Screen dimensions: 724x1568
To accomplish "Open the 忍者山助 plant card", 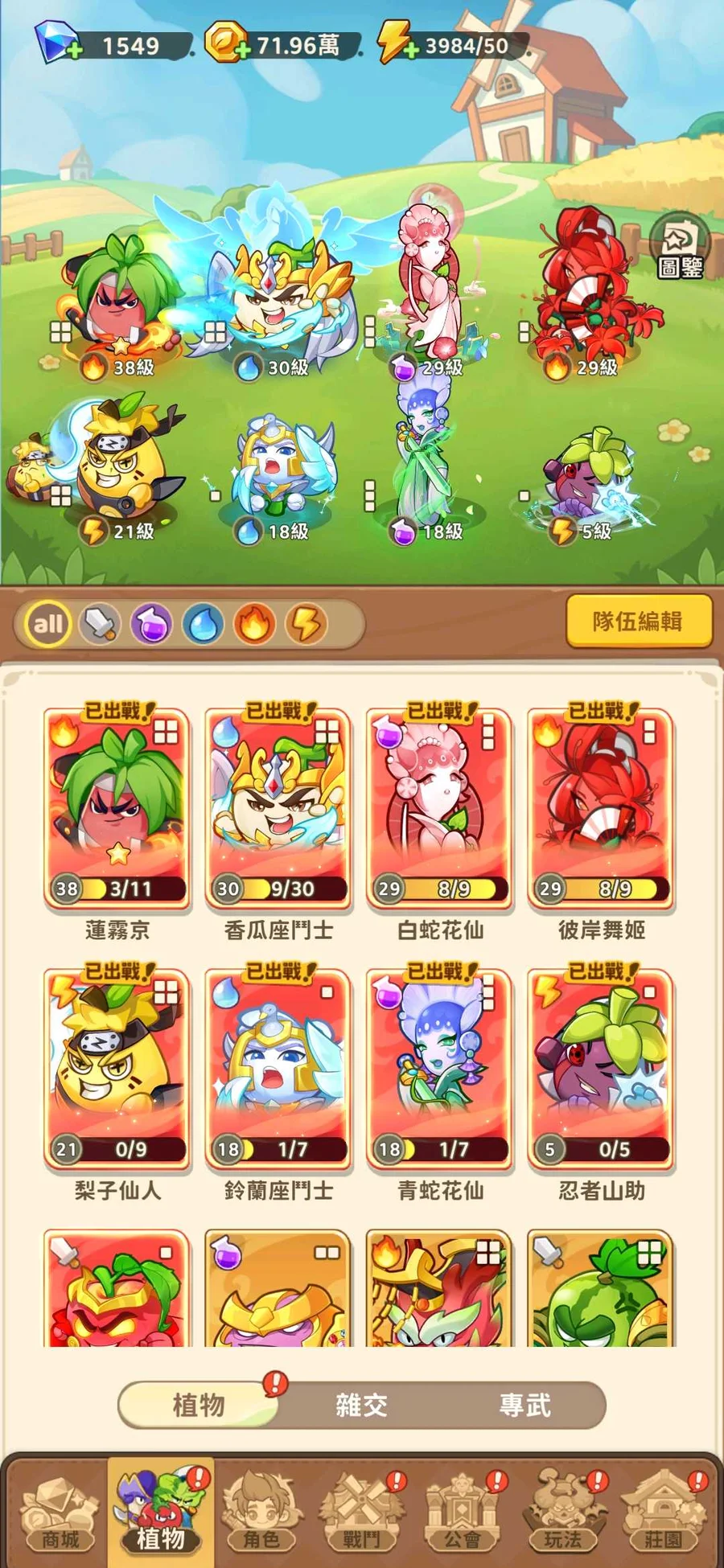I will point(600,1068).
